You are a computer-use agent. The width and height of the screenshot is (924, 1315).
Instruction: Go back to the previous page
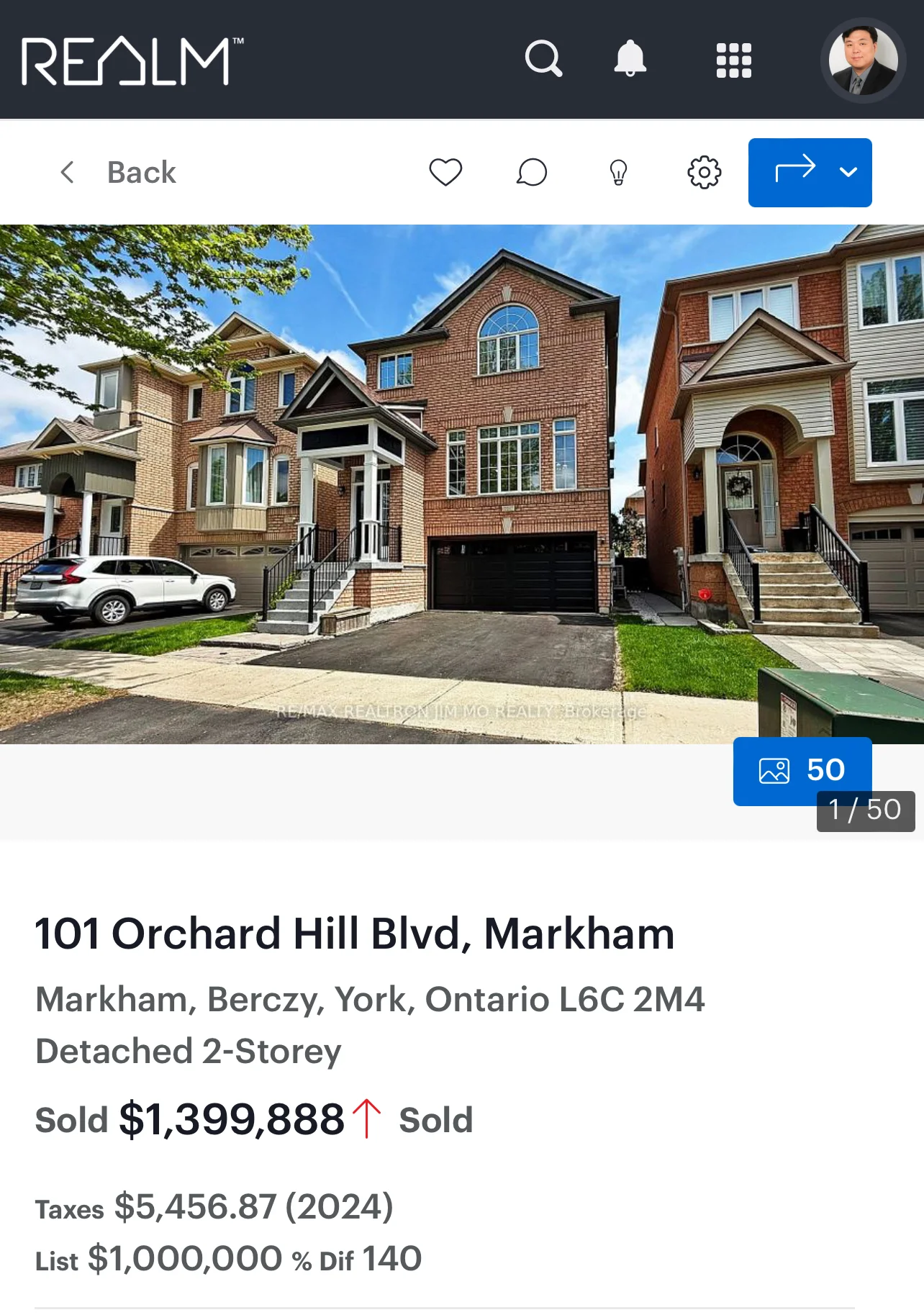(x=119, y=173)
